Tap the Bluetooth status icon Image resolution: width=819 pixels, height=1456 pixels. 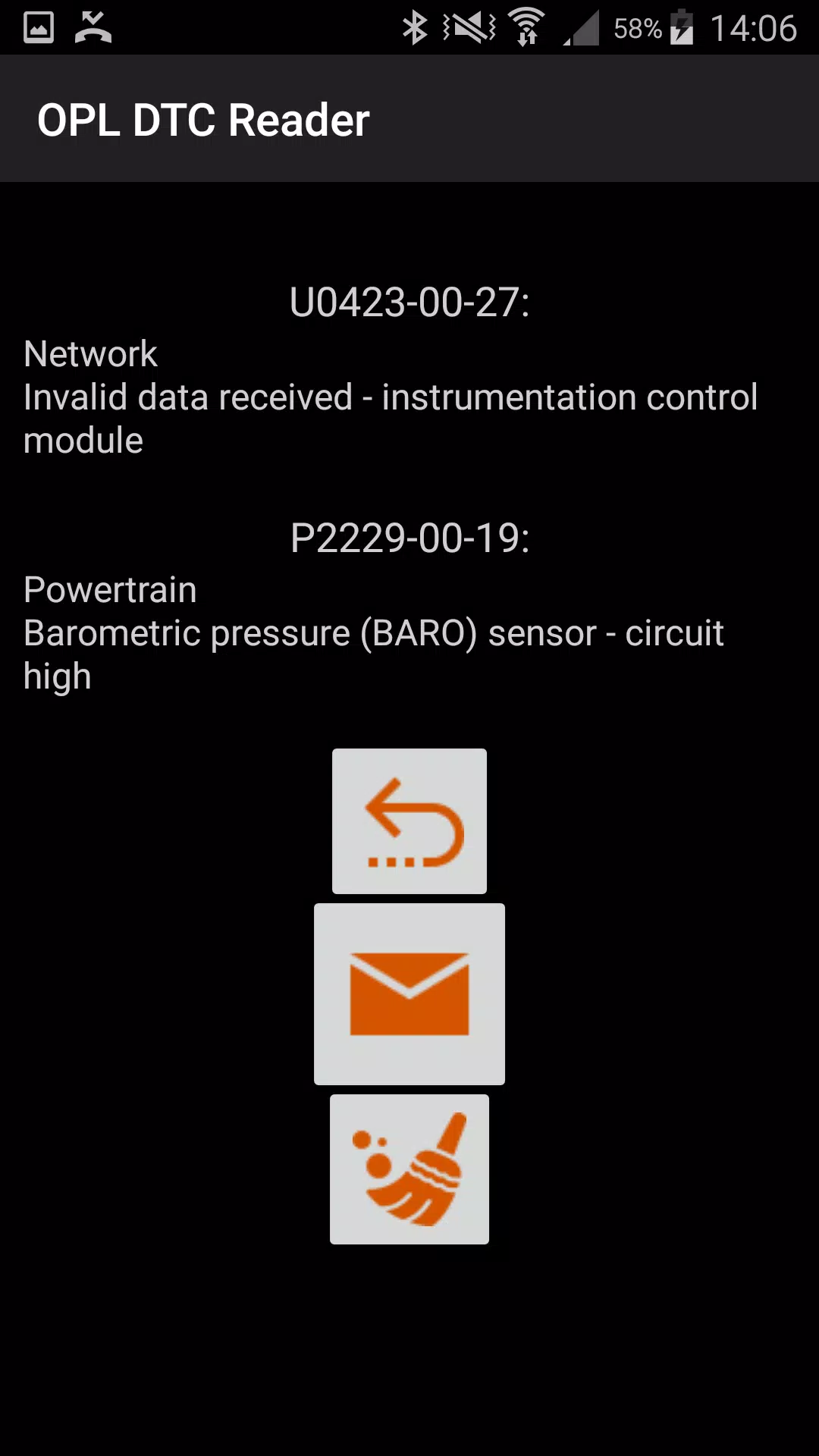point(415,27)
